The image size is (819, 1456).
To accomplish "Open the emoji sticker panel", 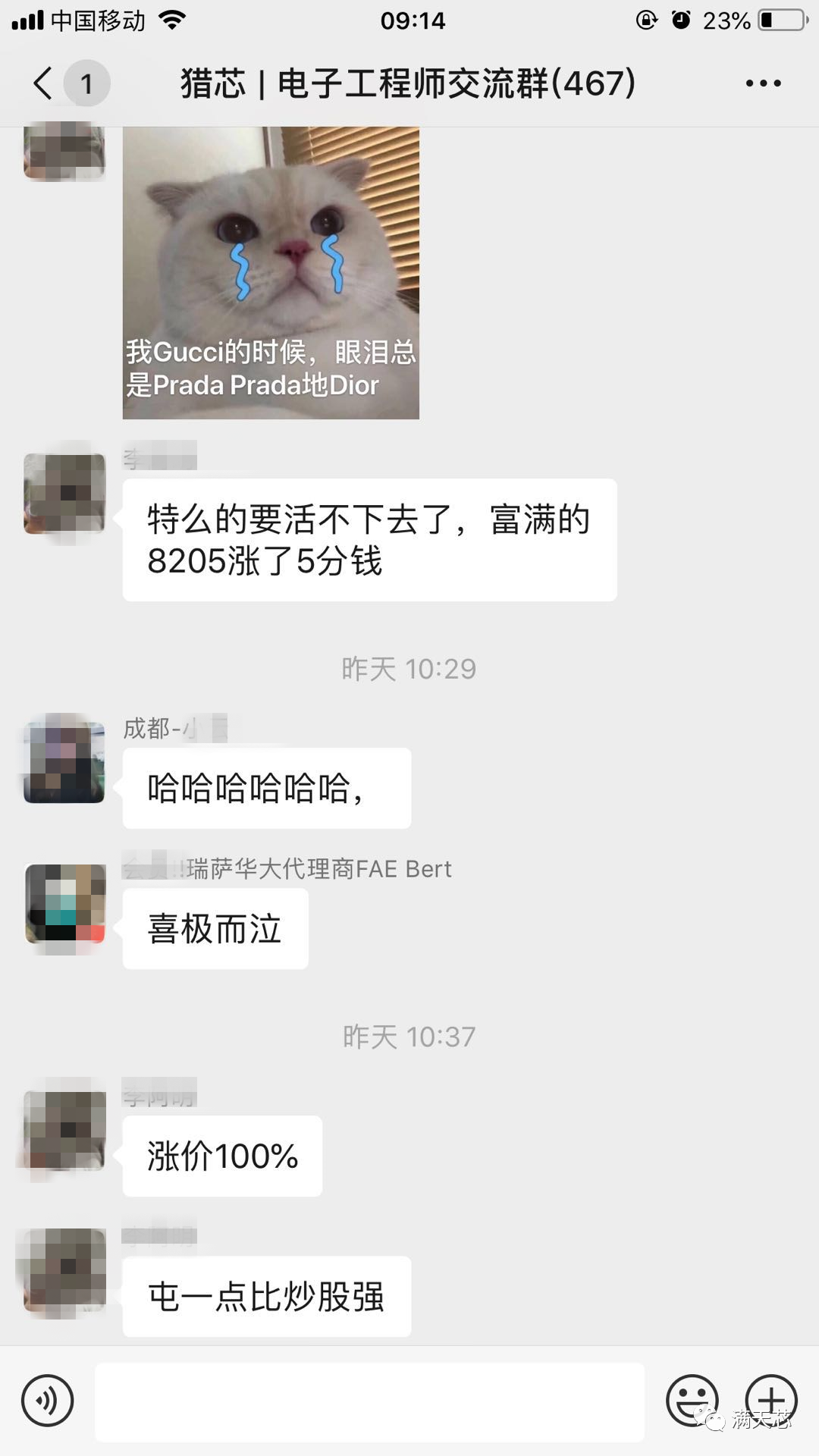I will click(691, 1401).
